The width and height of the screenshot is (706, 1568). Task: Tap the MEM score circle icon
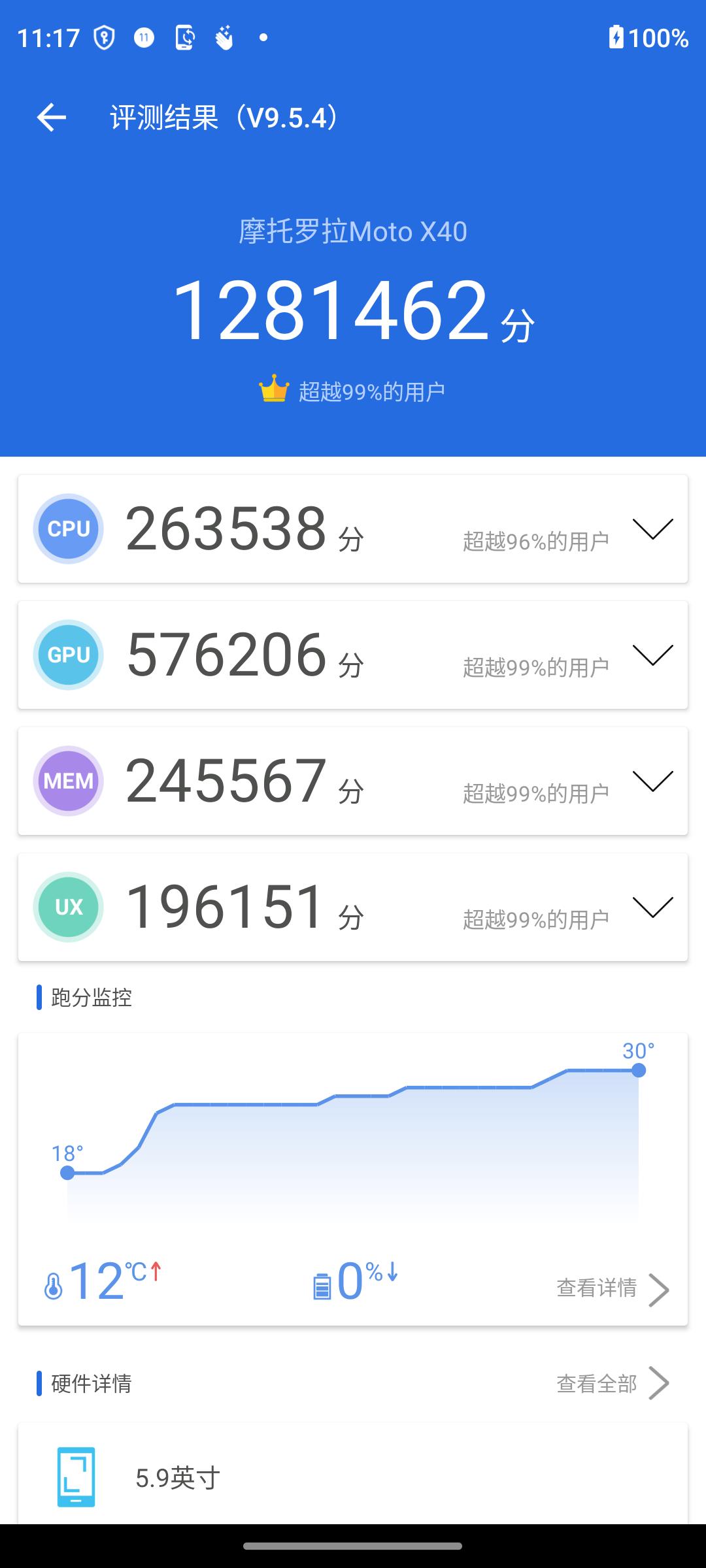(68, 781)
